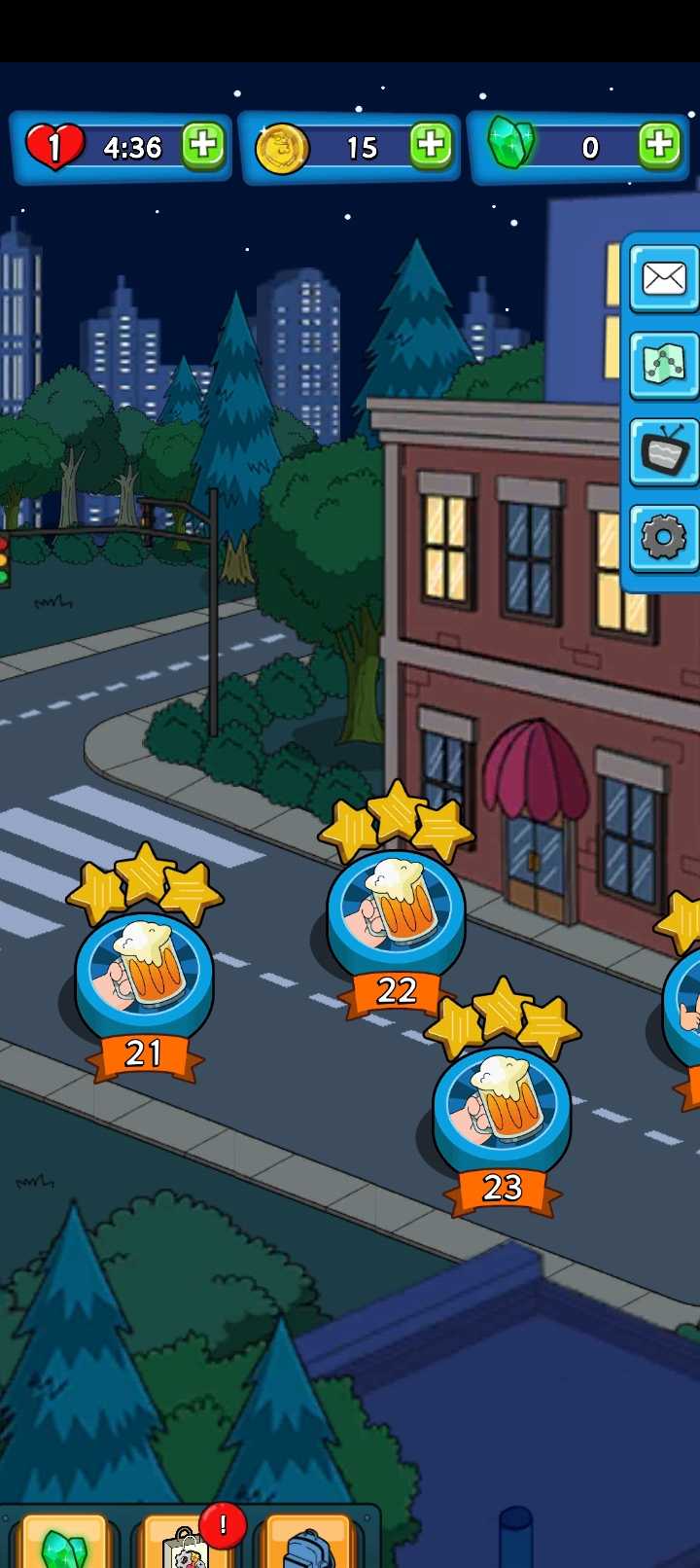The height and width of the screenshot is (1568, 700).
Task: Add green gems with the plus button
Action: 659,146
